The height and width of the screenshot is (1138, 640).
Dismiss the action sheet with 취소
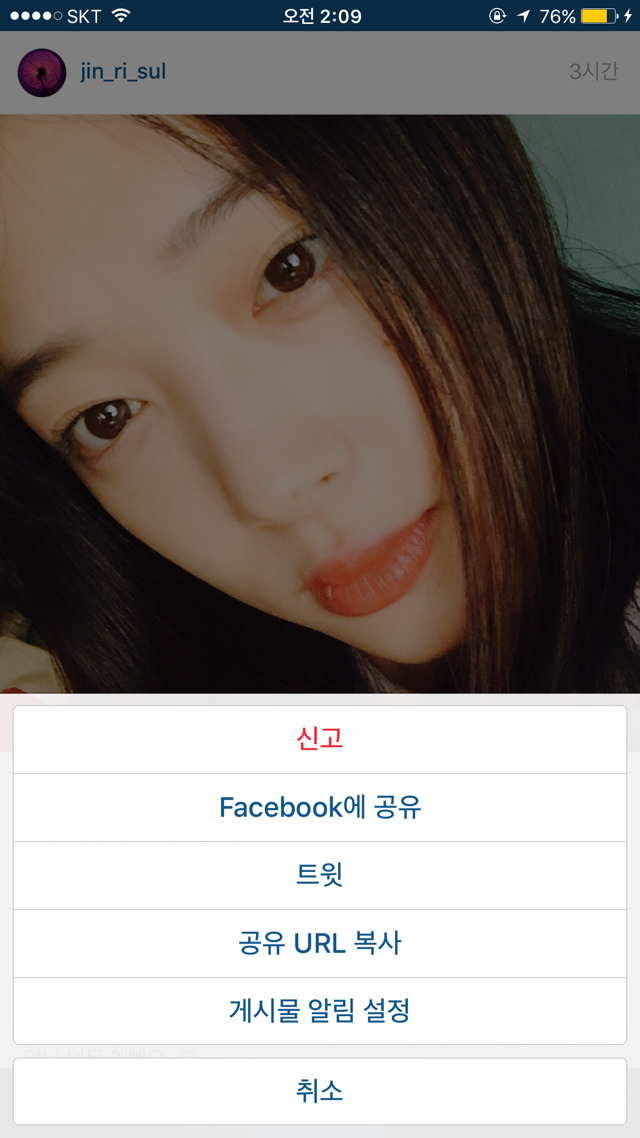[x=320, y=1091]
